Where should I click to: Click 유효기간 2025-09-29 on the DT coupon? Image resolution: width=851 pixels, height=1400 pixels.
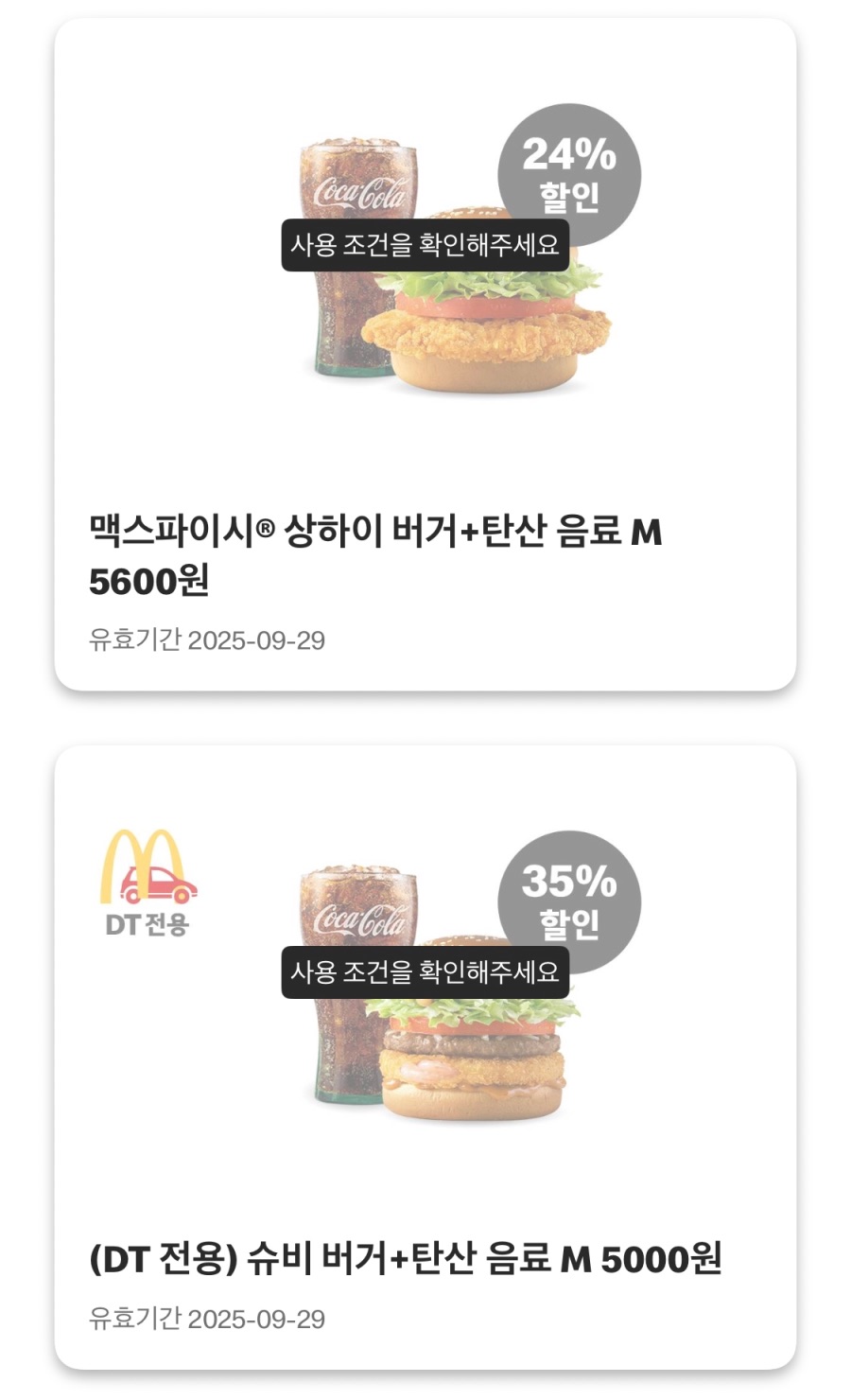click(x=210, y=1317)
